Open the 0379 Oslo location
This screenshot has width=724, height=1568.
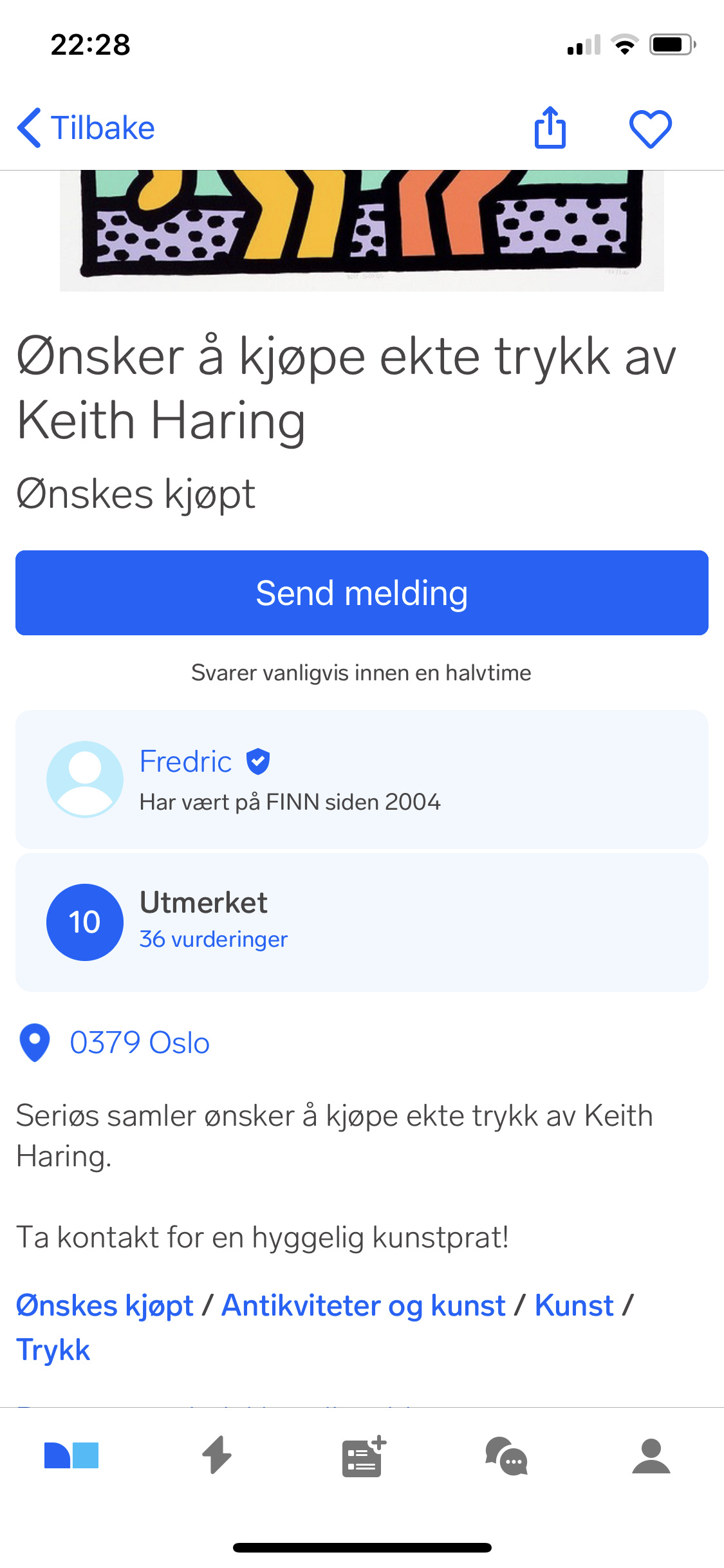[139, 1043]
